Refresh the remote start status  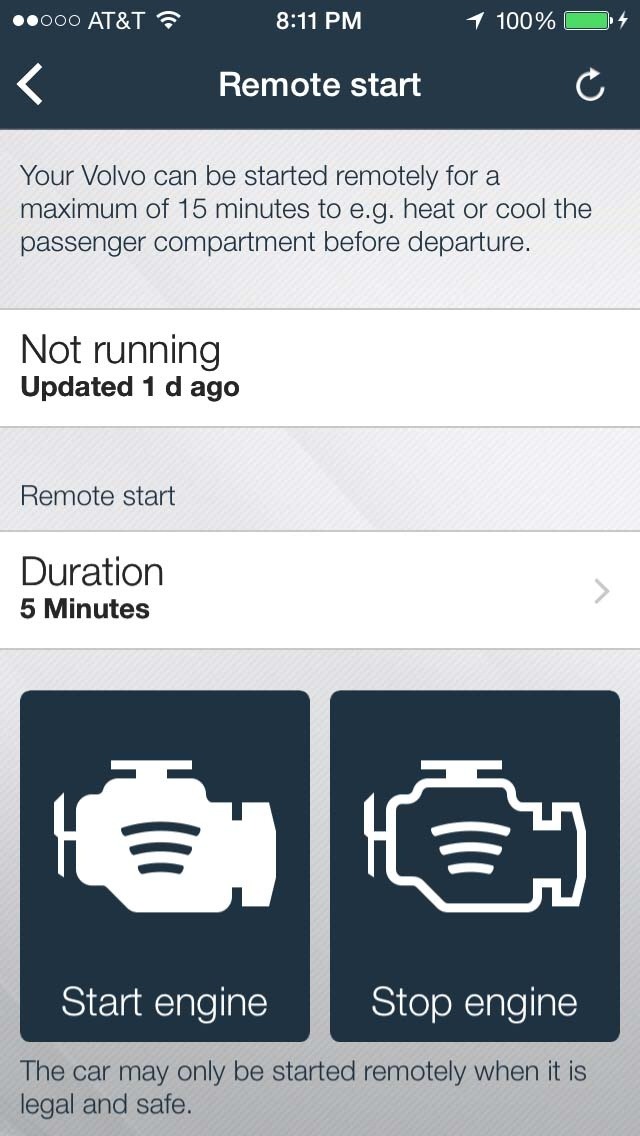(x=590, y=86)
